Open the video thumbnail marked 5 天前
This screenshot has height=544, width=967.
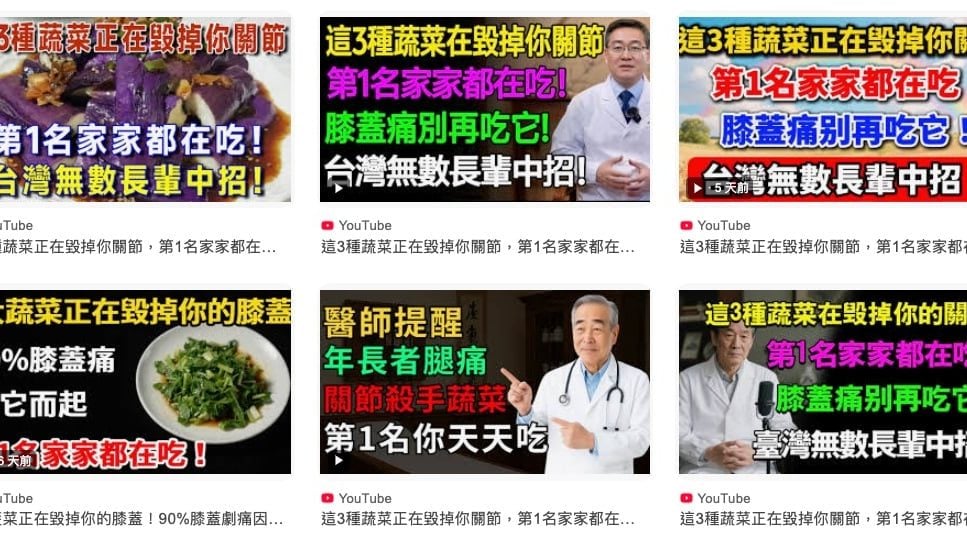coord(822,108)
